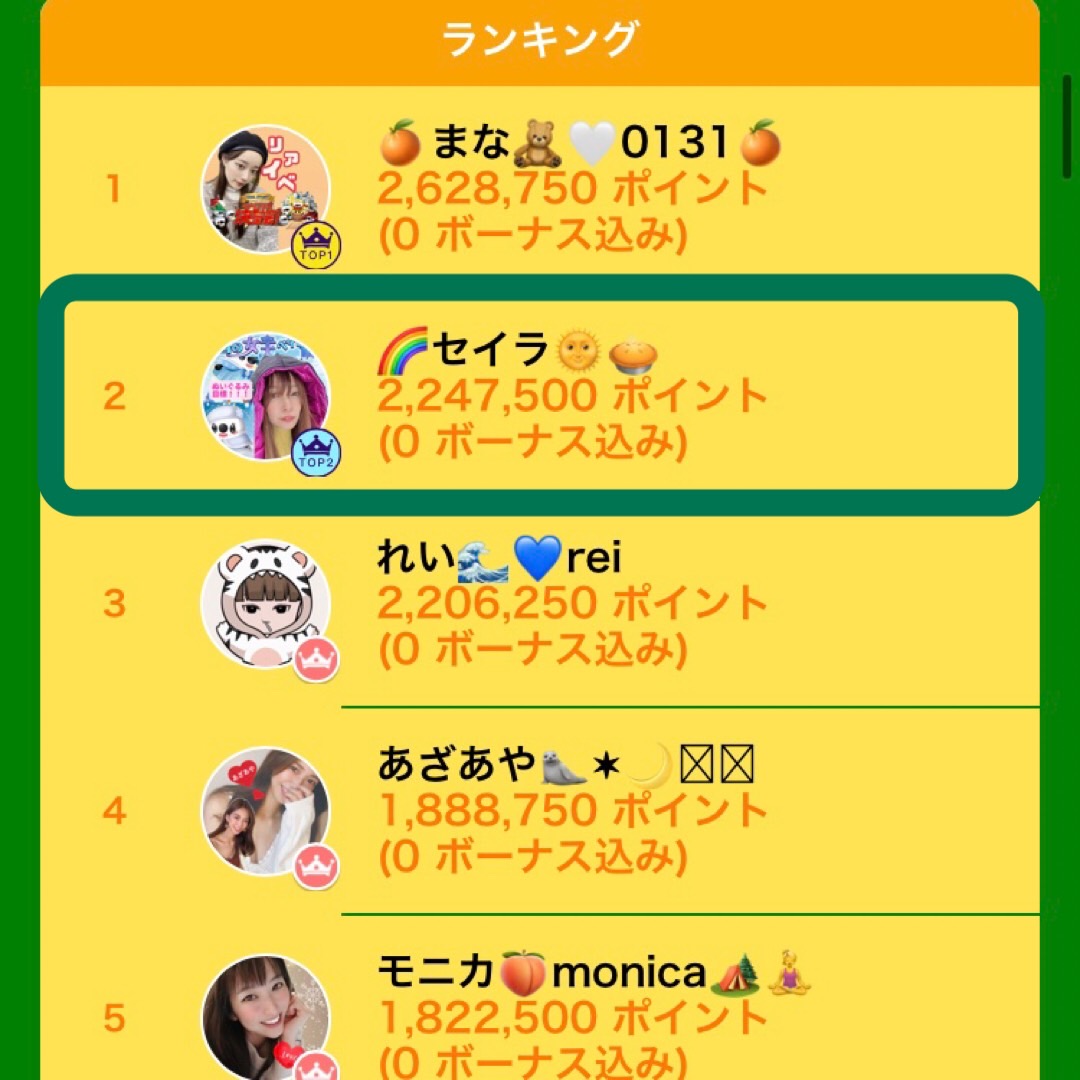View あざあや's fourth-place ranking entry
1080x1080 pixels.
[540, 810]
